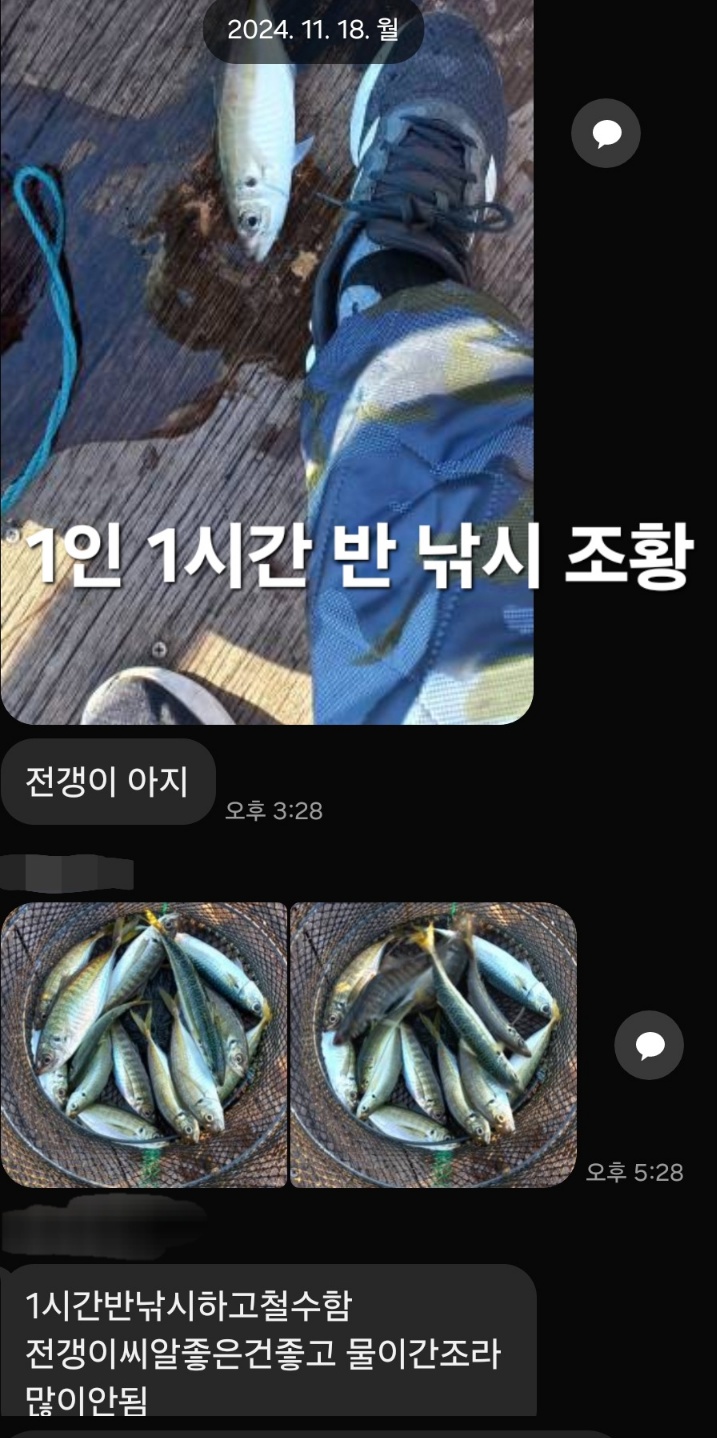Tap the reply bubble icon beside the large photo
717x1438 pixels.
(x=605, y=133)
